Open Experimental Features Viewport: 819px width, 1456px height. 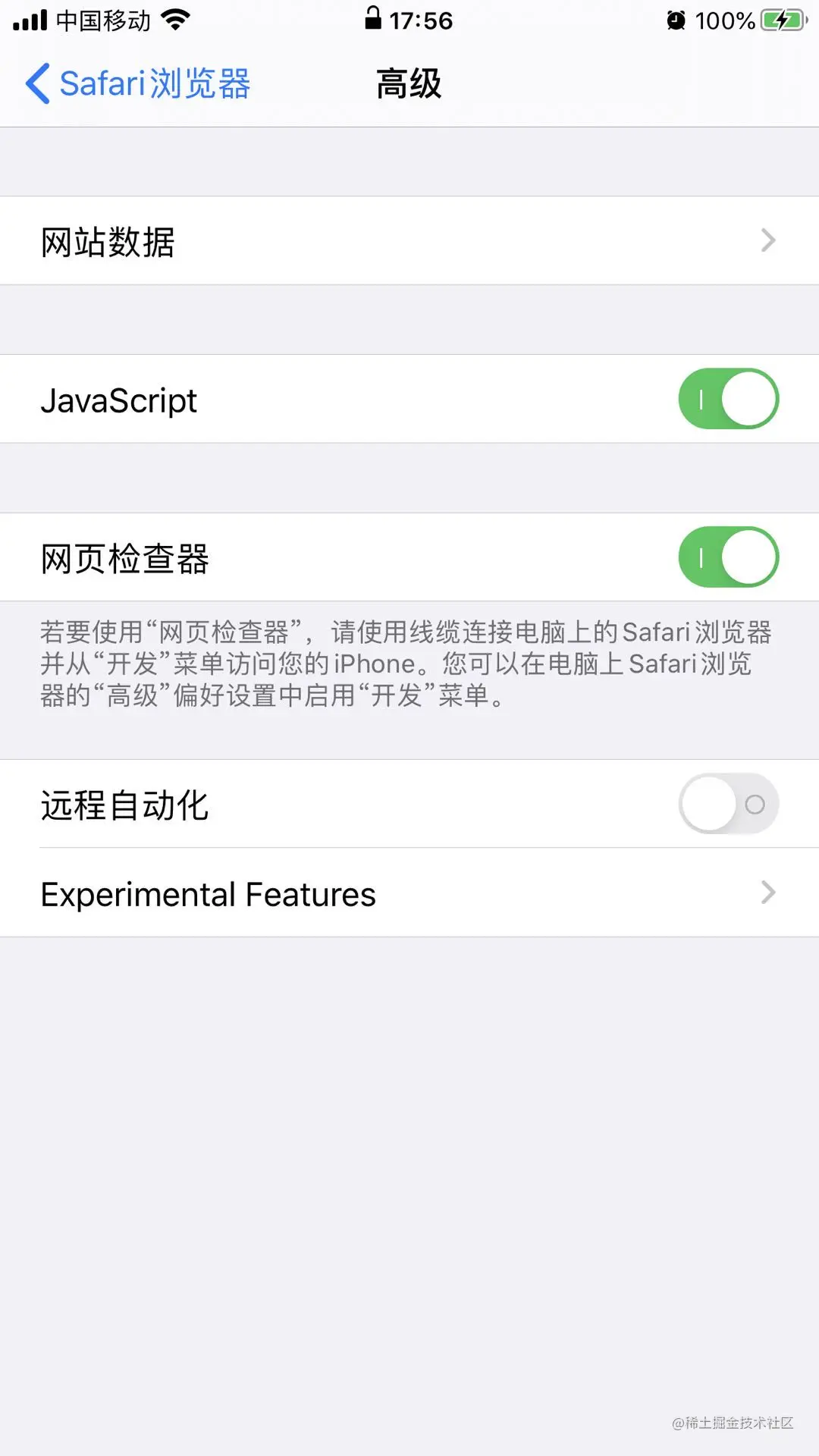tap(409, 893)
